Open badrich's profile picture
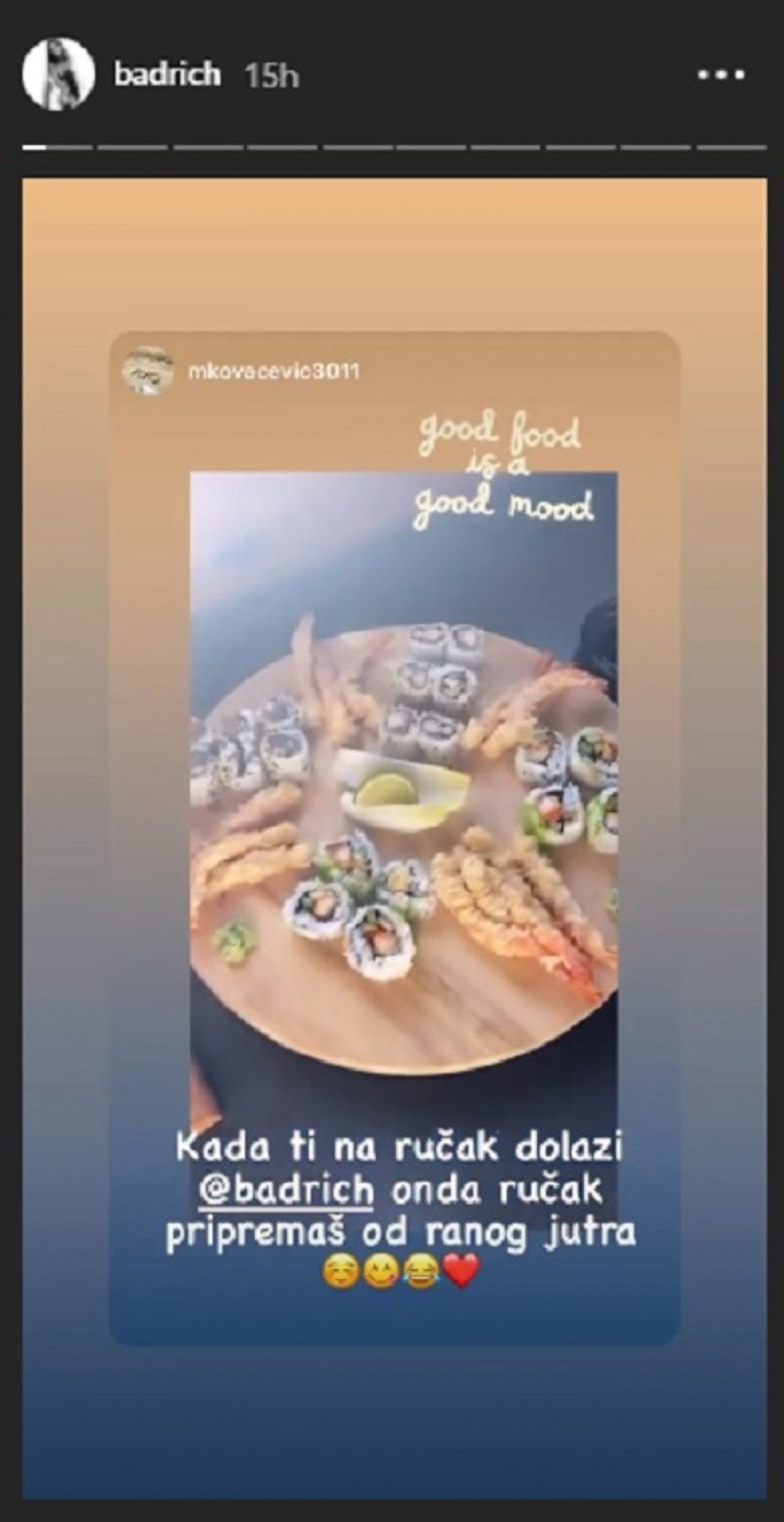Viewport: 784px width, 1522px height. [x=58, y=74]
